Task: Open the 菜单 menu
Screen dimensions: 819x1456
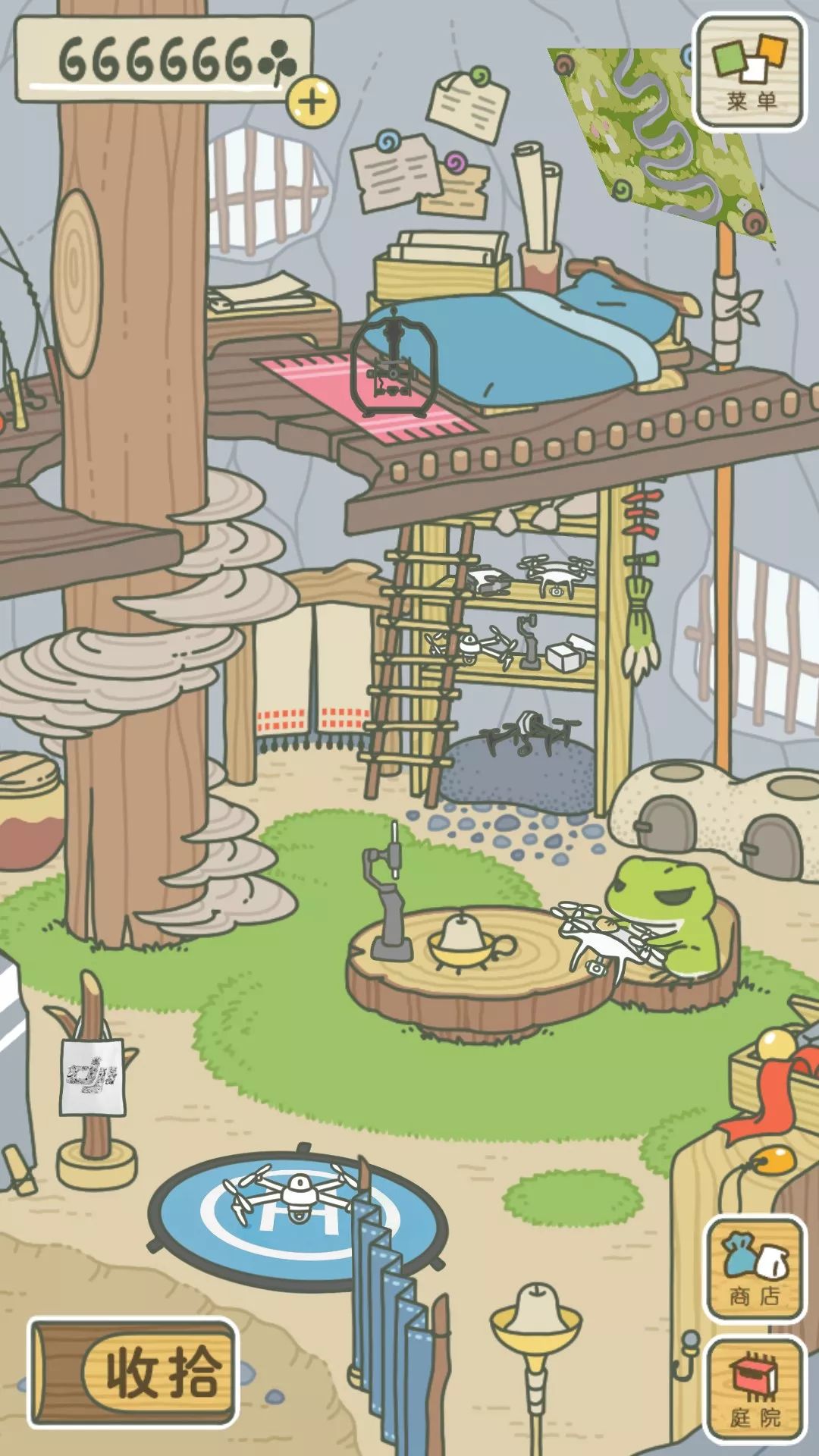Action: (x=749, y=74)
